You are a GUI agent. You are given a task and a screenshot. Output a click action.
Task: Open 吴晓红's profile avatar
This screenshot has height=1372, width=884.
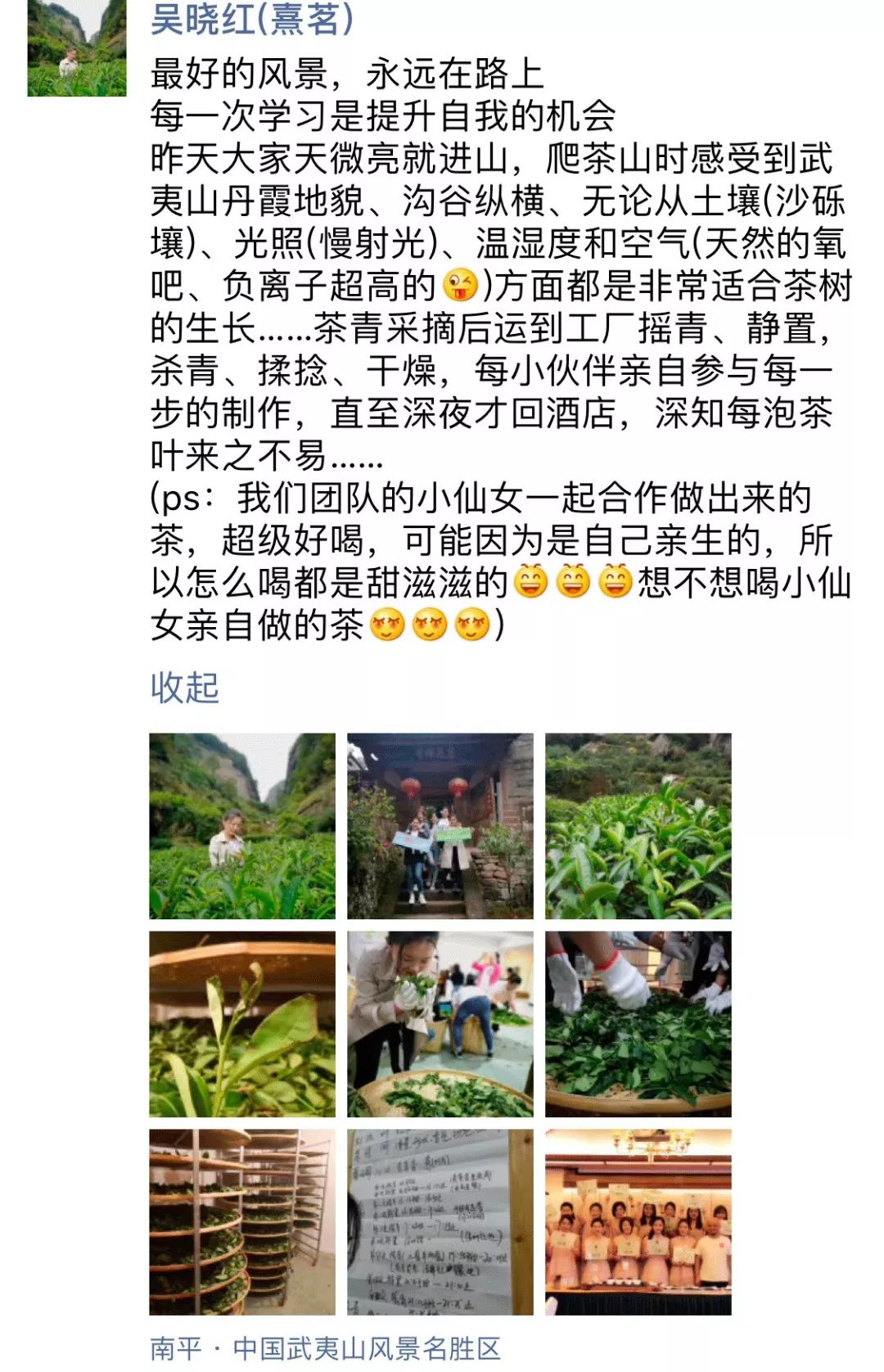(x=77, y=47)
